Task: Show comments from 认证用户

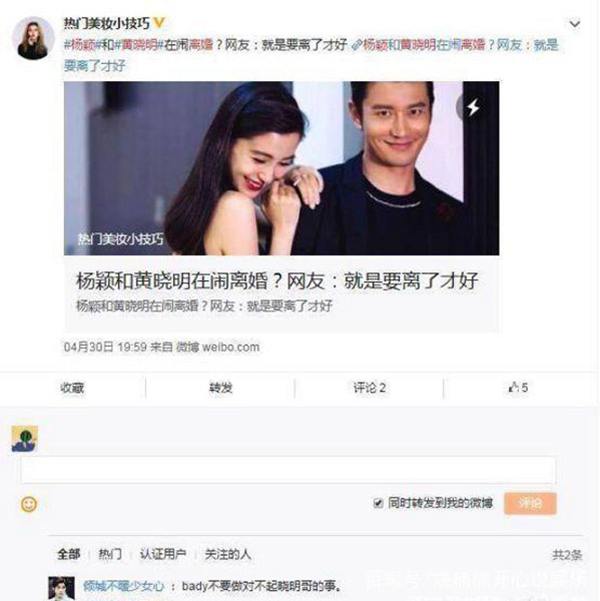Action: pos(162,553)
